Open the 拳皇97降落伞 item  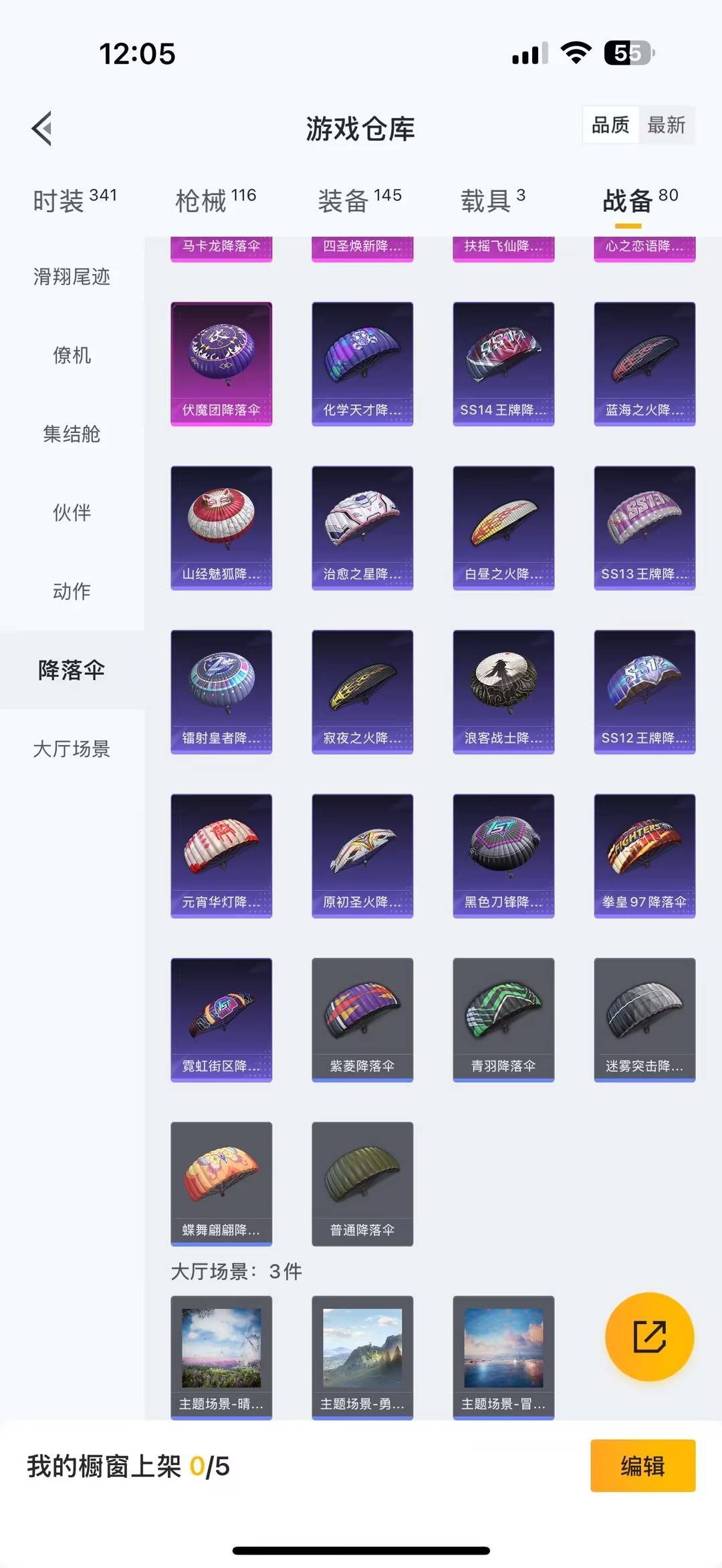point(644,856)
